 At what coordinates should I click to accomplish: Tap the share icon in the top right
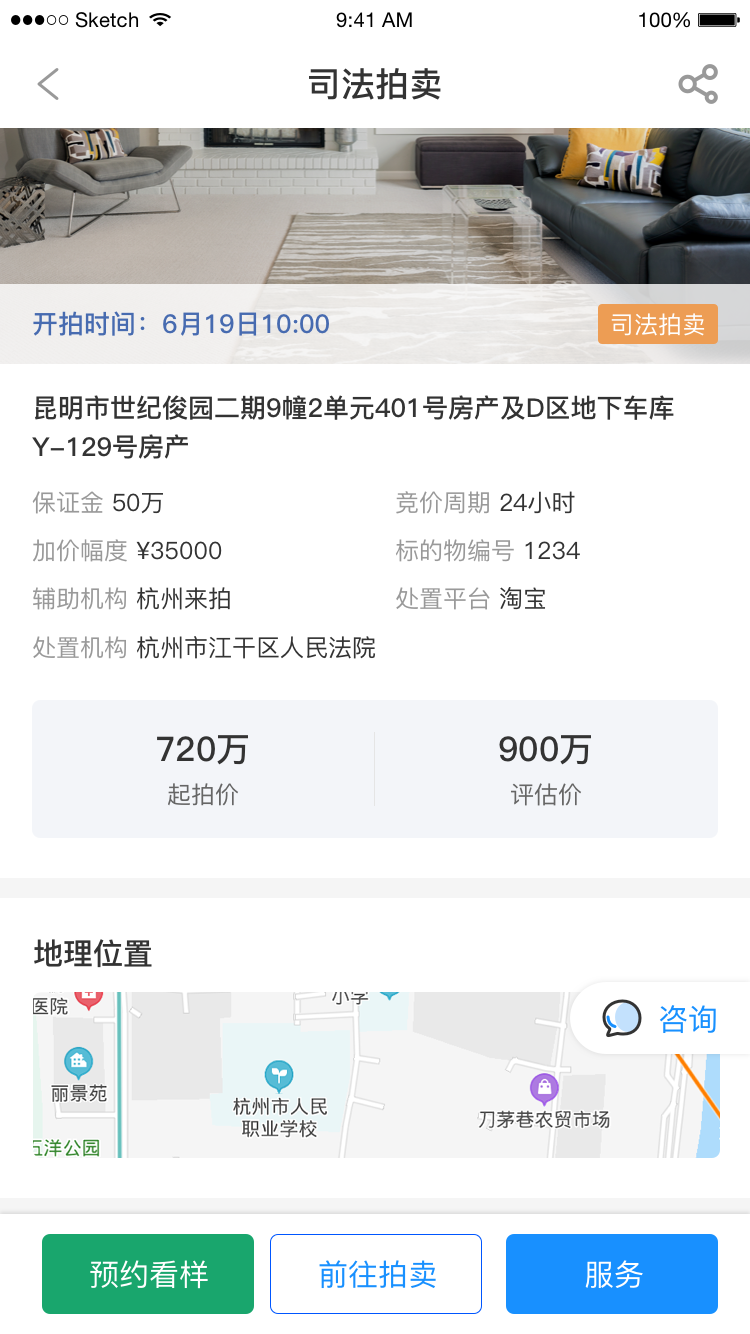[x=699, y=84]
